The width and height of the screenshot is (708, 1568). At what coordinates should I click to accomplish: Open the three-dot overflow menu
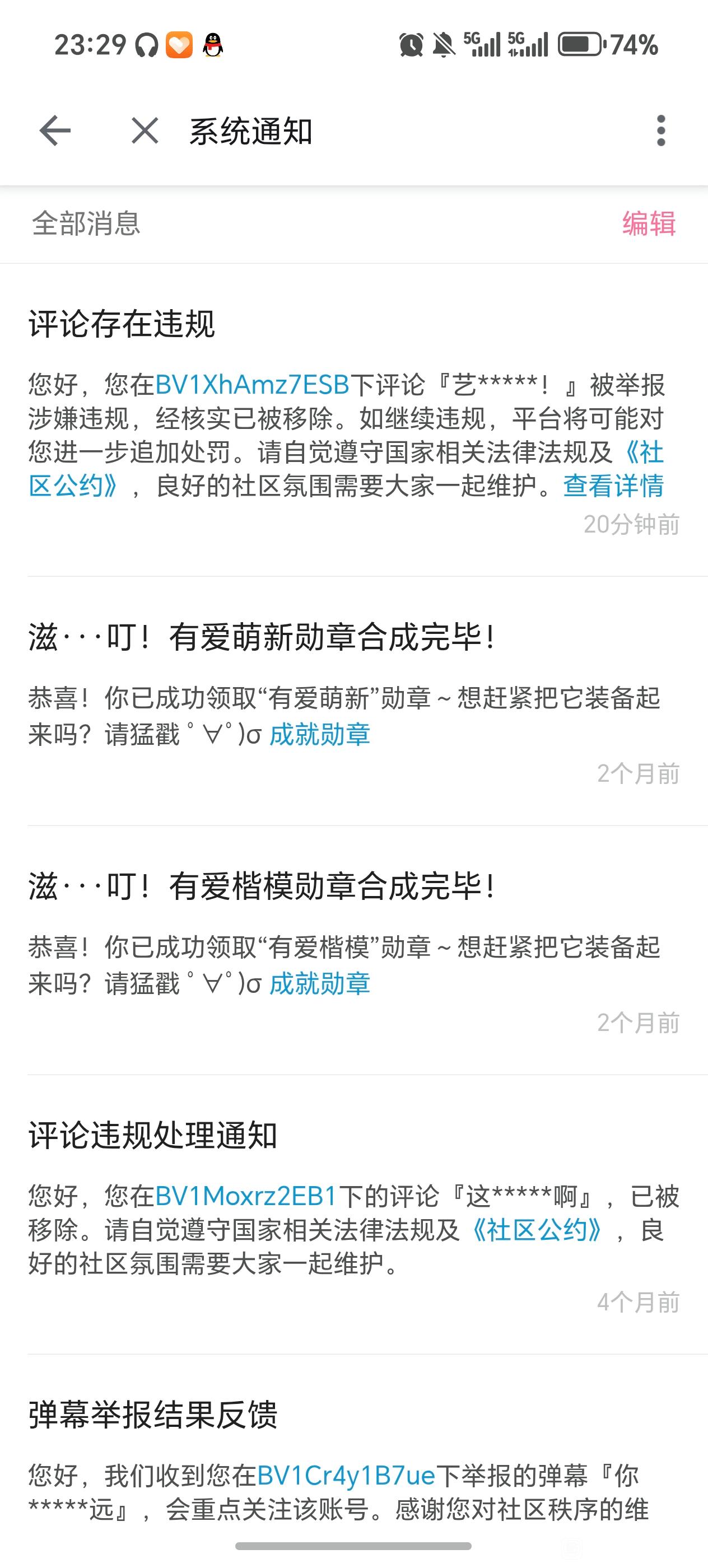661,131
